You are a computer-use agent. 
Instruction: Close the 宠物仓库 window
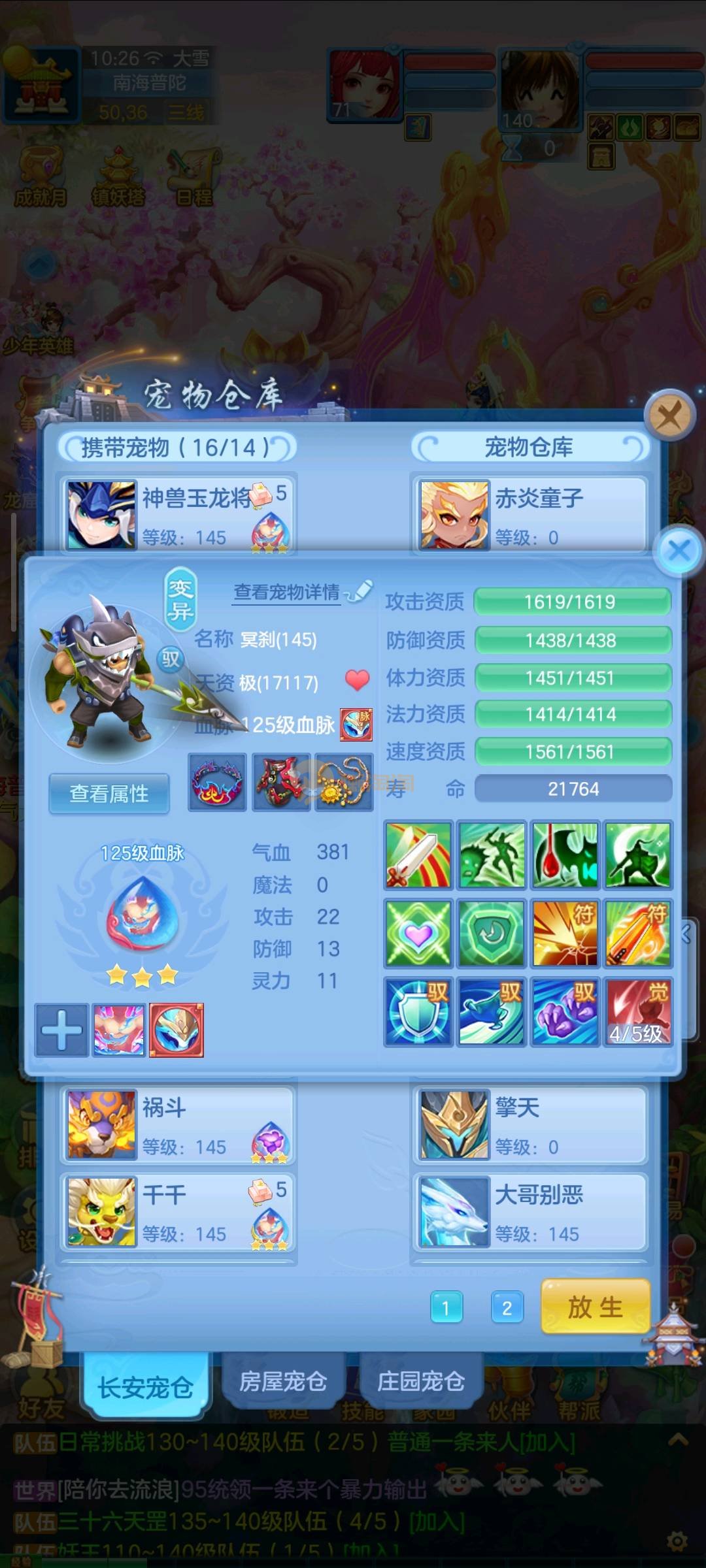[669, 415]
